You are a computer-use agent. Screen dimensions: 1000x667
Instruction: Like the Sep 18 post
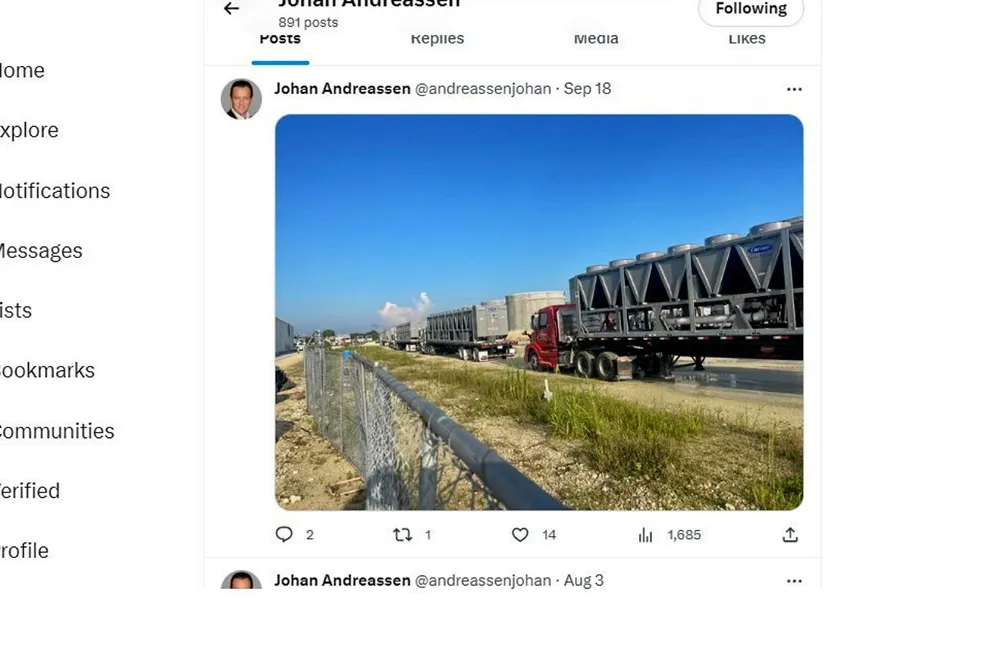(520, 535)
